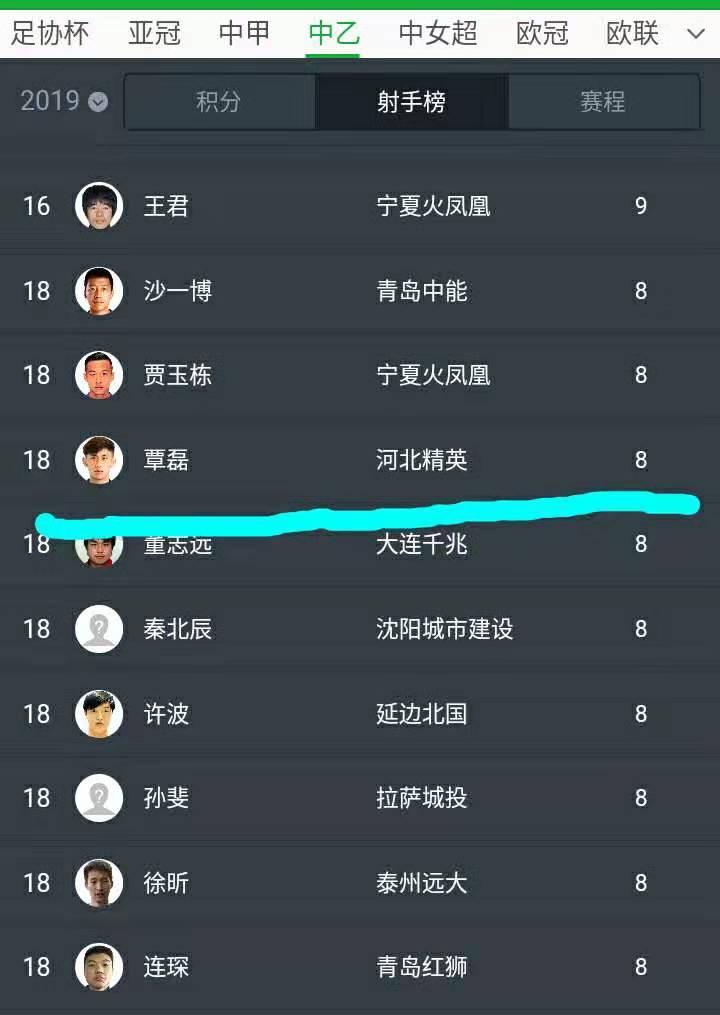Tap 沙一博's profile picture
The image size is (720, 1015).
[98, 290]
